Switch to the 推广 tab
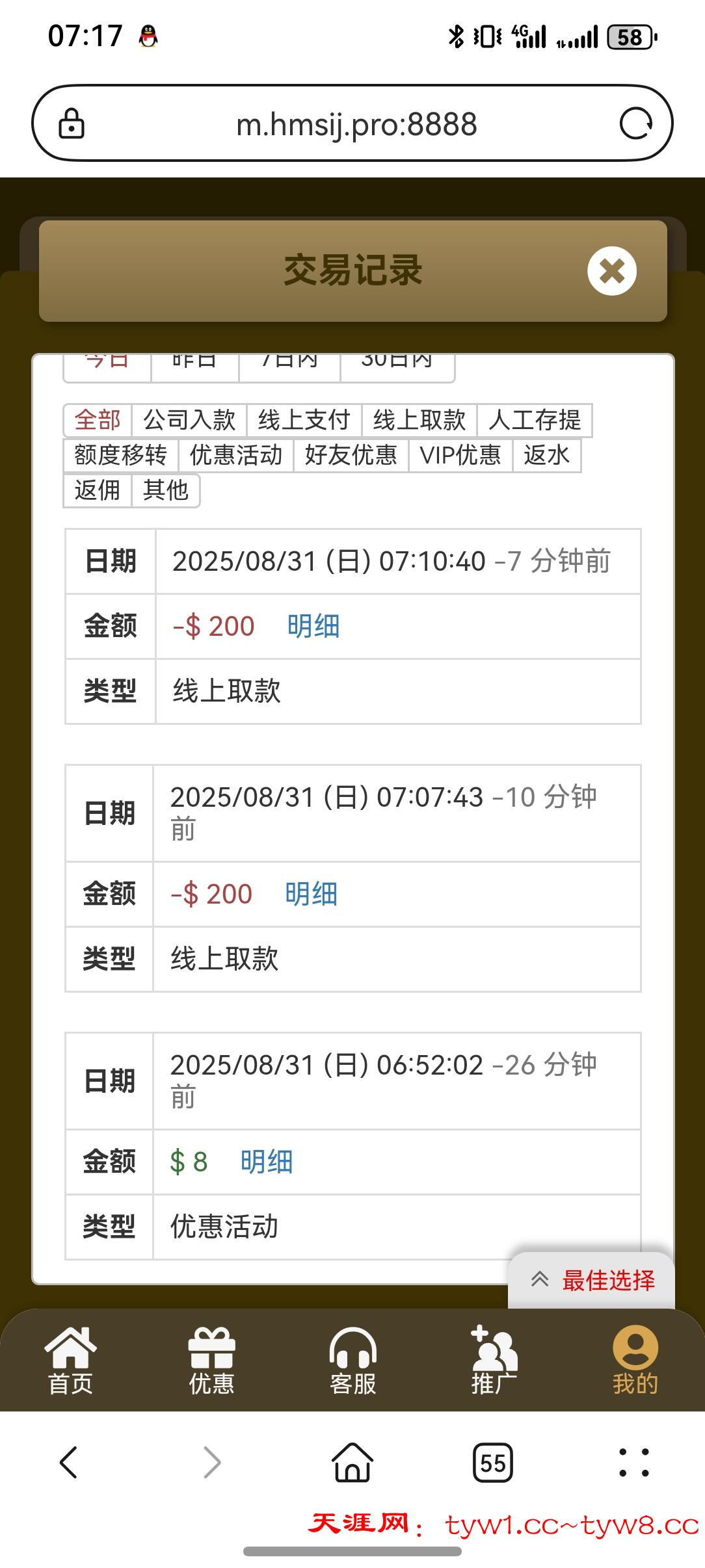The width and height of the screenshot is (705, 1568). [x=494, y=1360]
